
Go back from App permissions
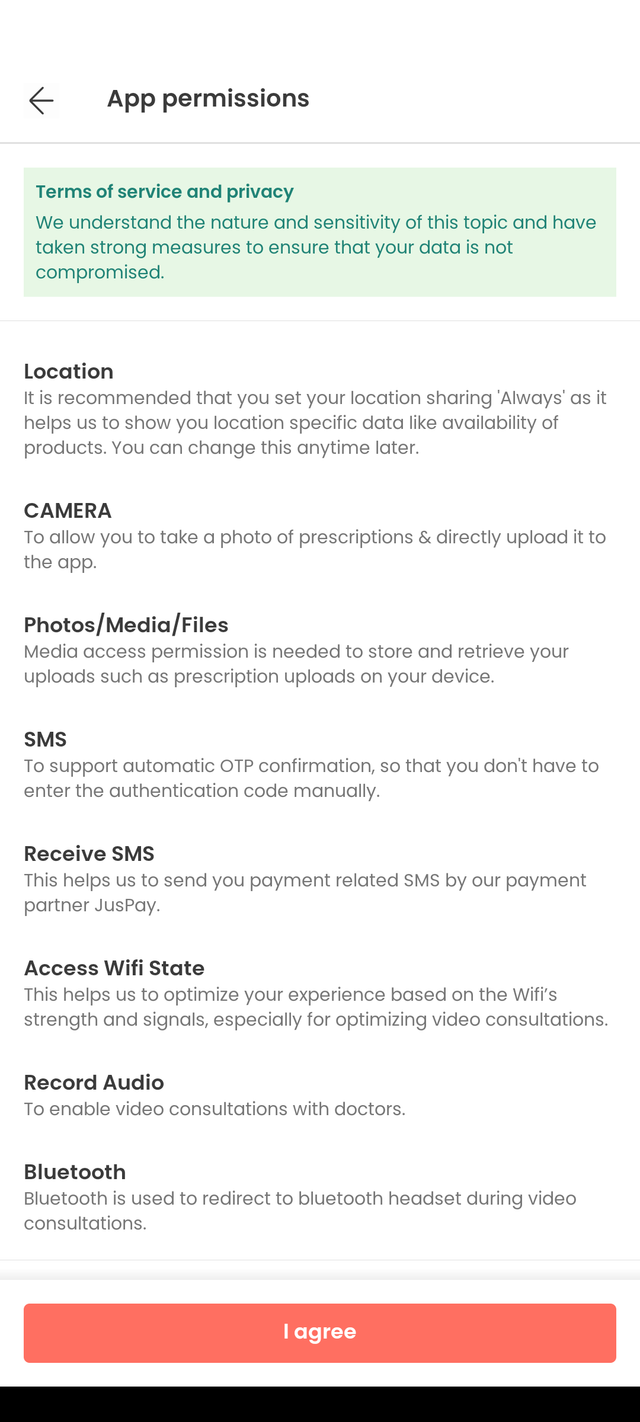point(41,100)
